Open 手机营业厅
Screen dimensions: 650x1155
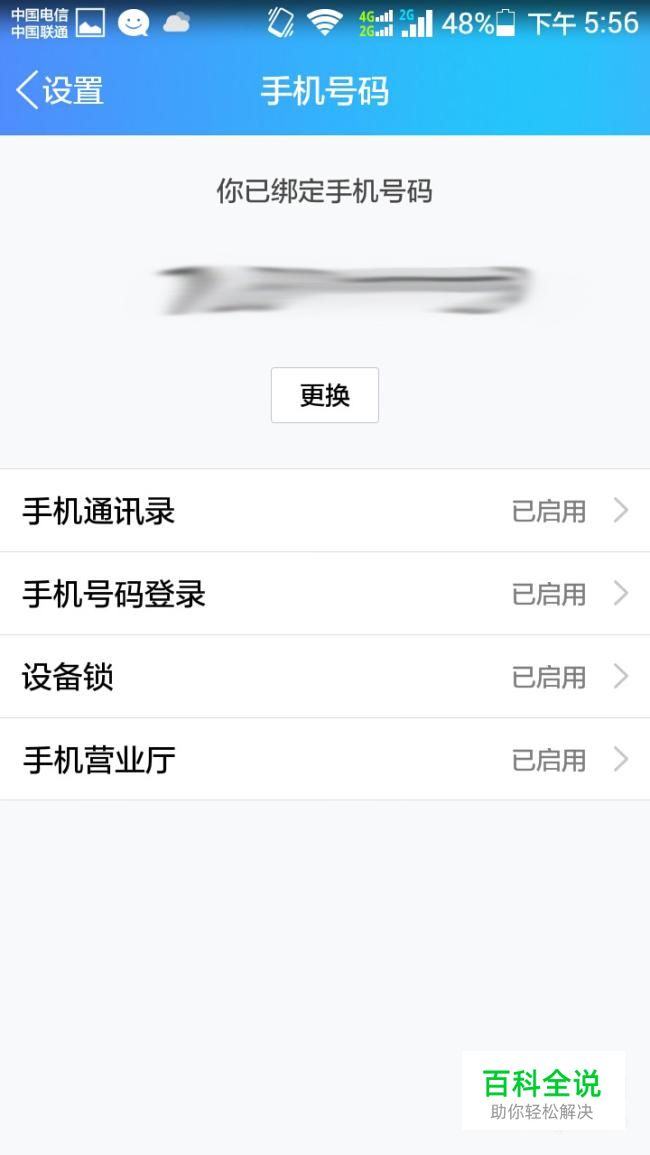[x=325, y=759]
